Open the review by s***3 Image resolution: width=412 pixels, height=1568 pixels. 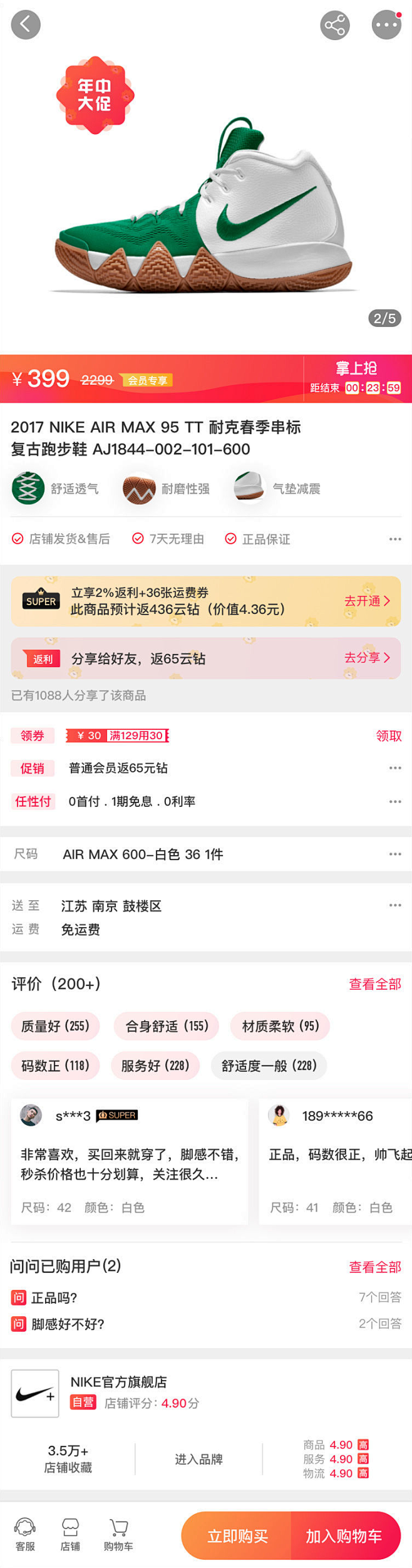[x=130, y=1162]
